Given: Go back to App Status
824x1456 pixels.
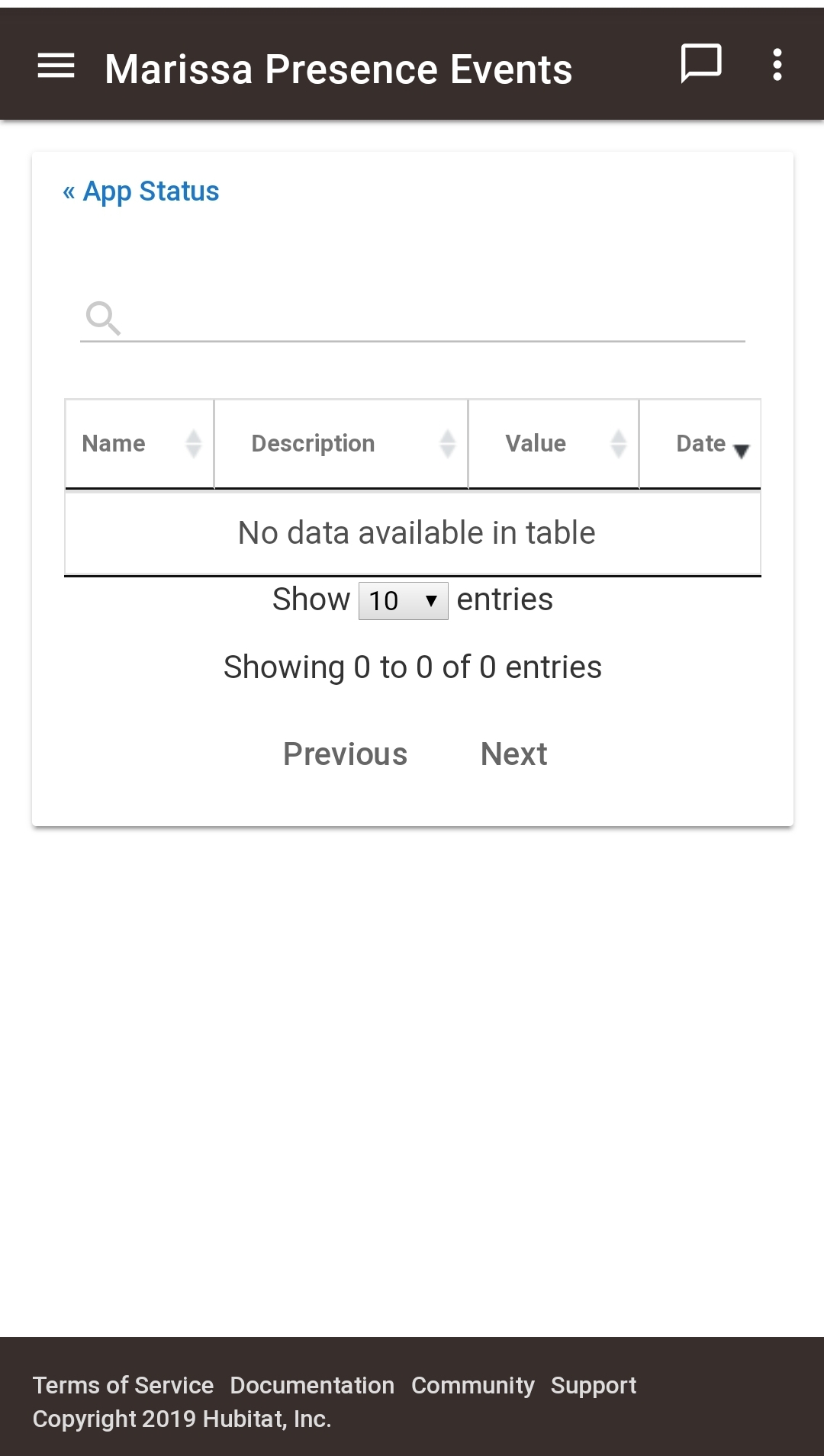Looking at the screenshot, I should (141, 191).
